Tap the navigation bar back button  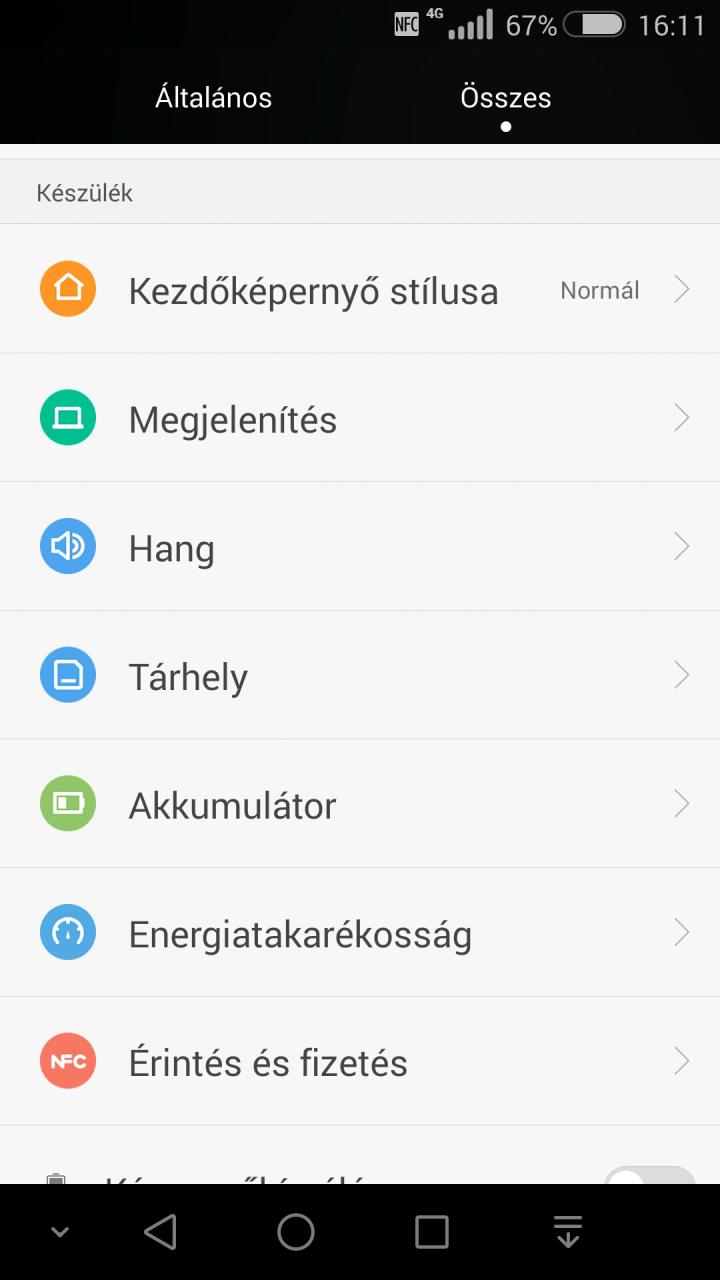[x=160, y=1232]
